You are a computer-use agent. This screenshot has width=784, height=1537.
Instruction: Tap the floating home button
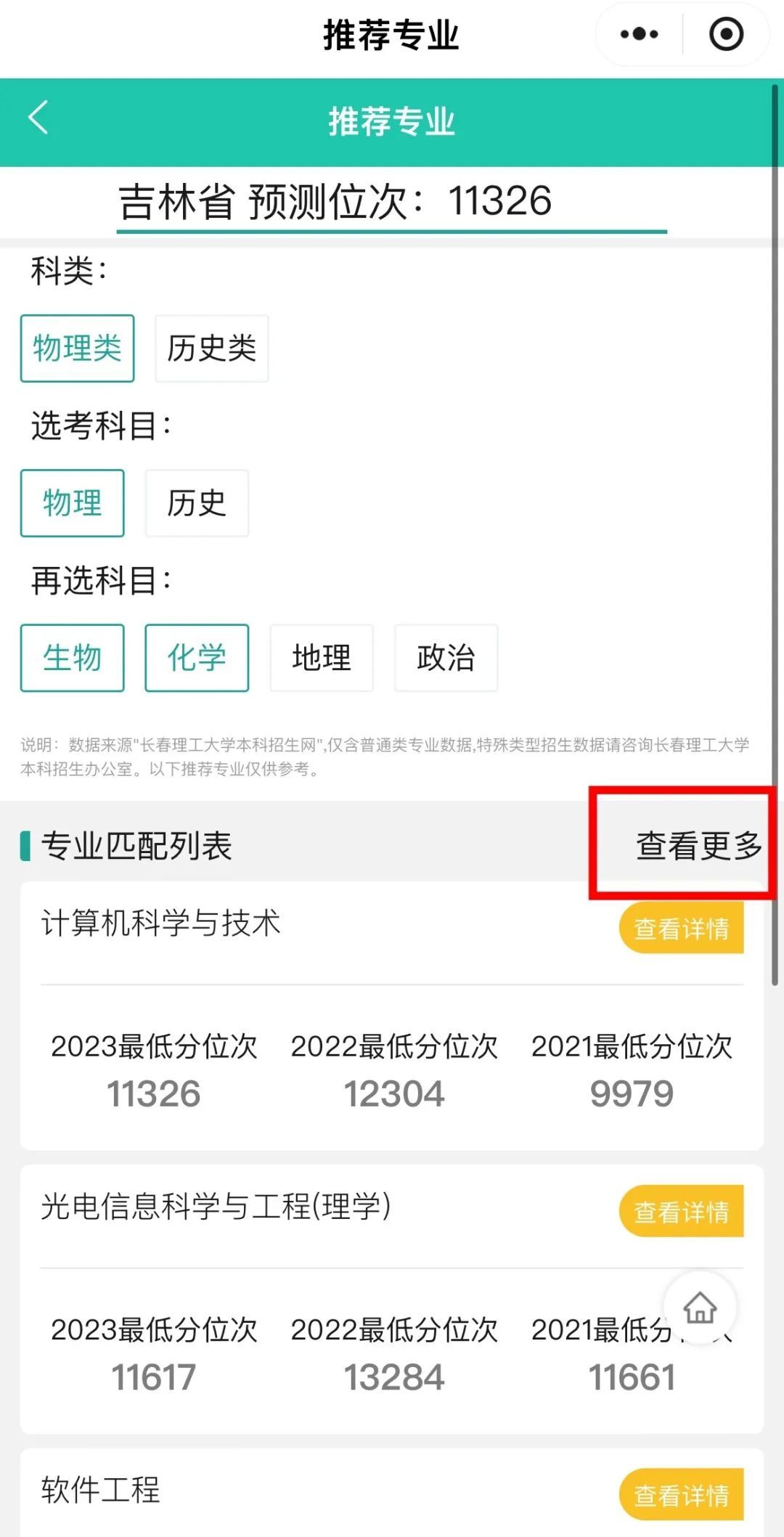tap(700, 1308)
